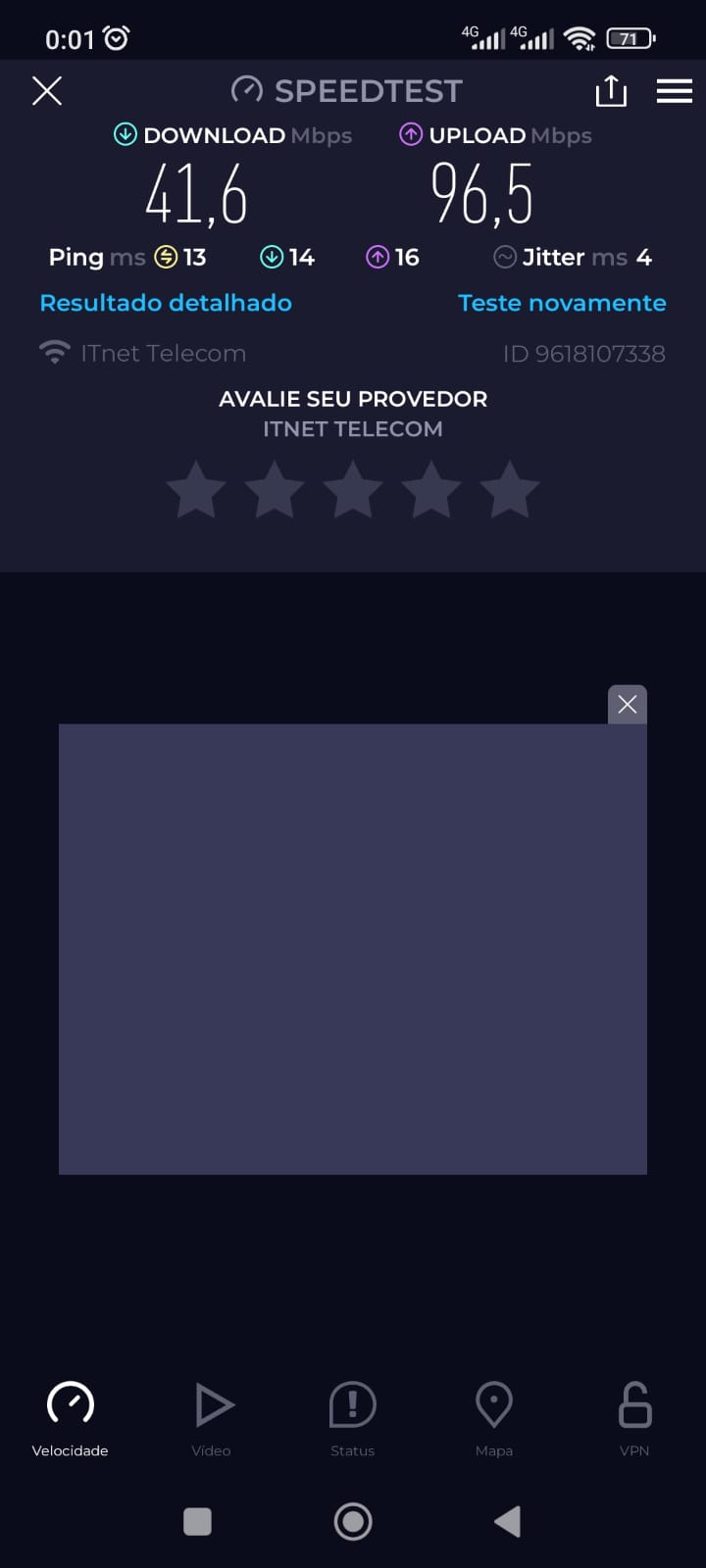This screenshot has height=1568, width=706.
Task: Share the speed test result
Action: 611,91
